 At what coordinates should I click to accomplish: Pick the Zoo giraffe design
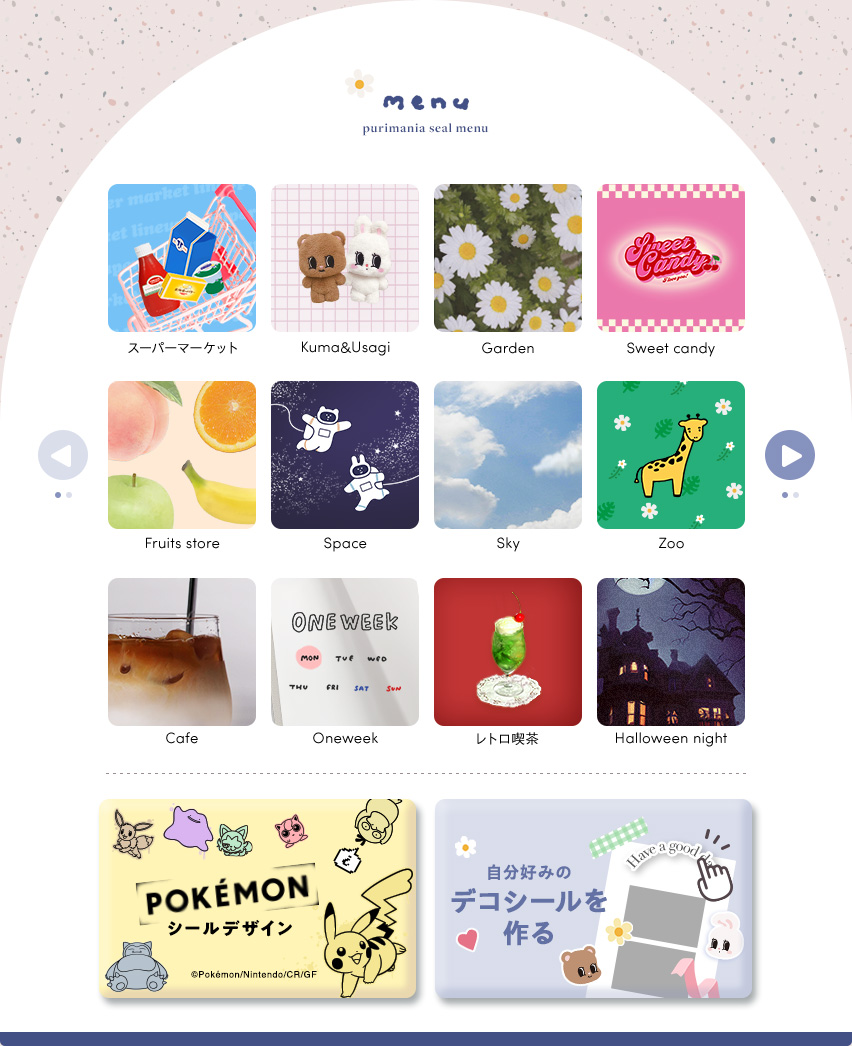pos(671,455)
